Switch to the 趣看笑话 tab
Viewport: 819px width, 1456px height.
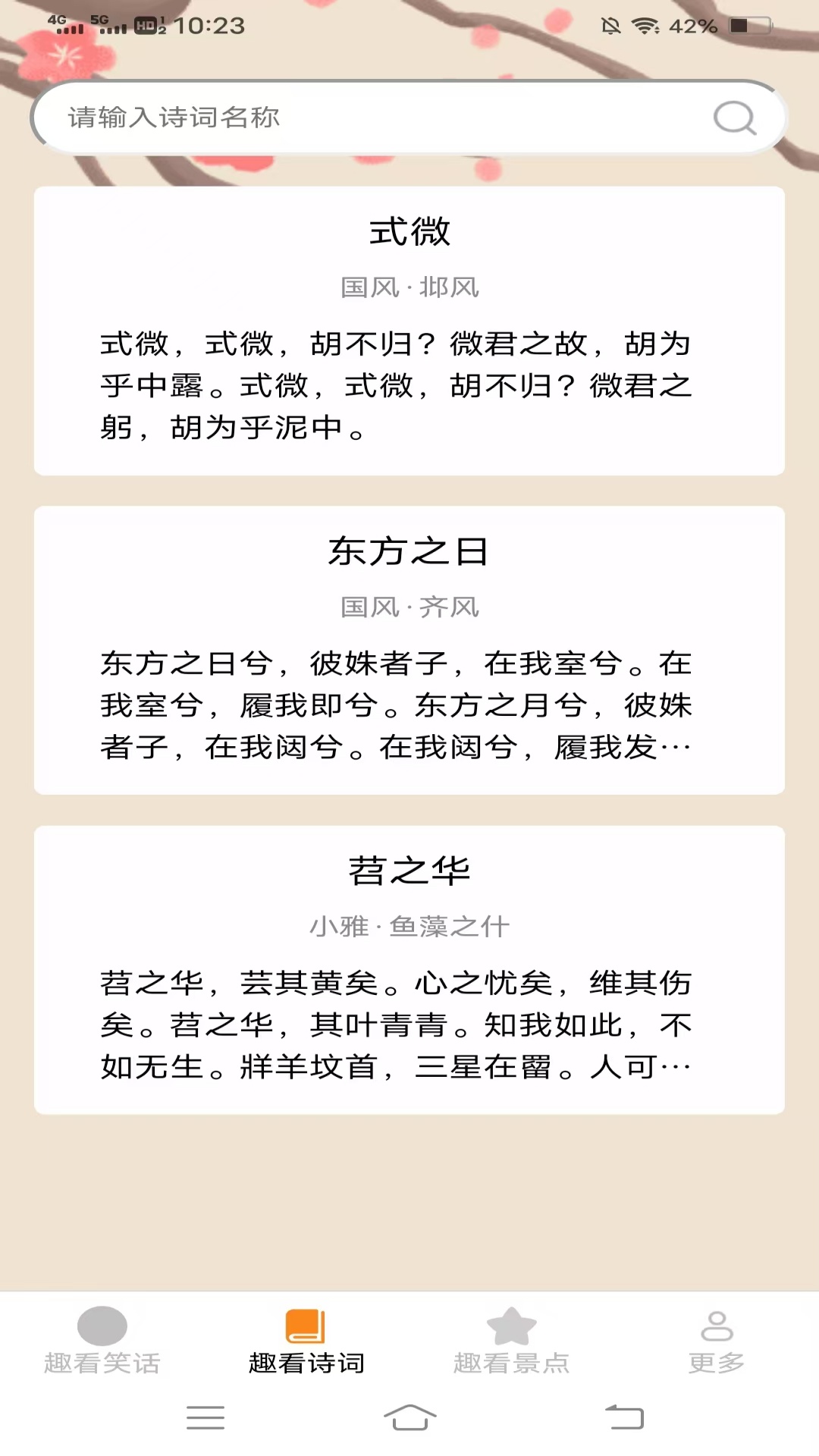102,1341
